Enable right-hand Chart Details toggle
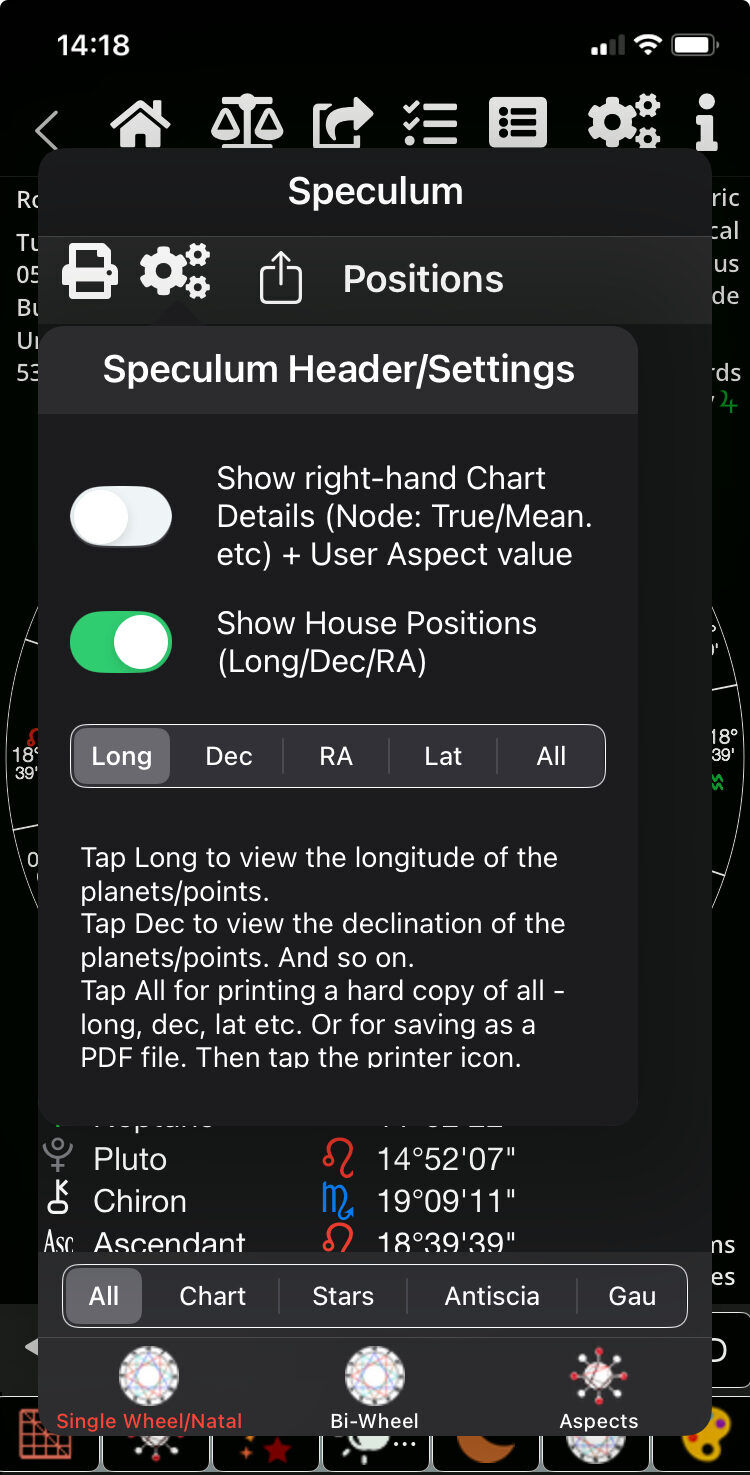The height and width of the screenshot is (1475, 750). tap(120, 516)
